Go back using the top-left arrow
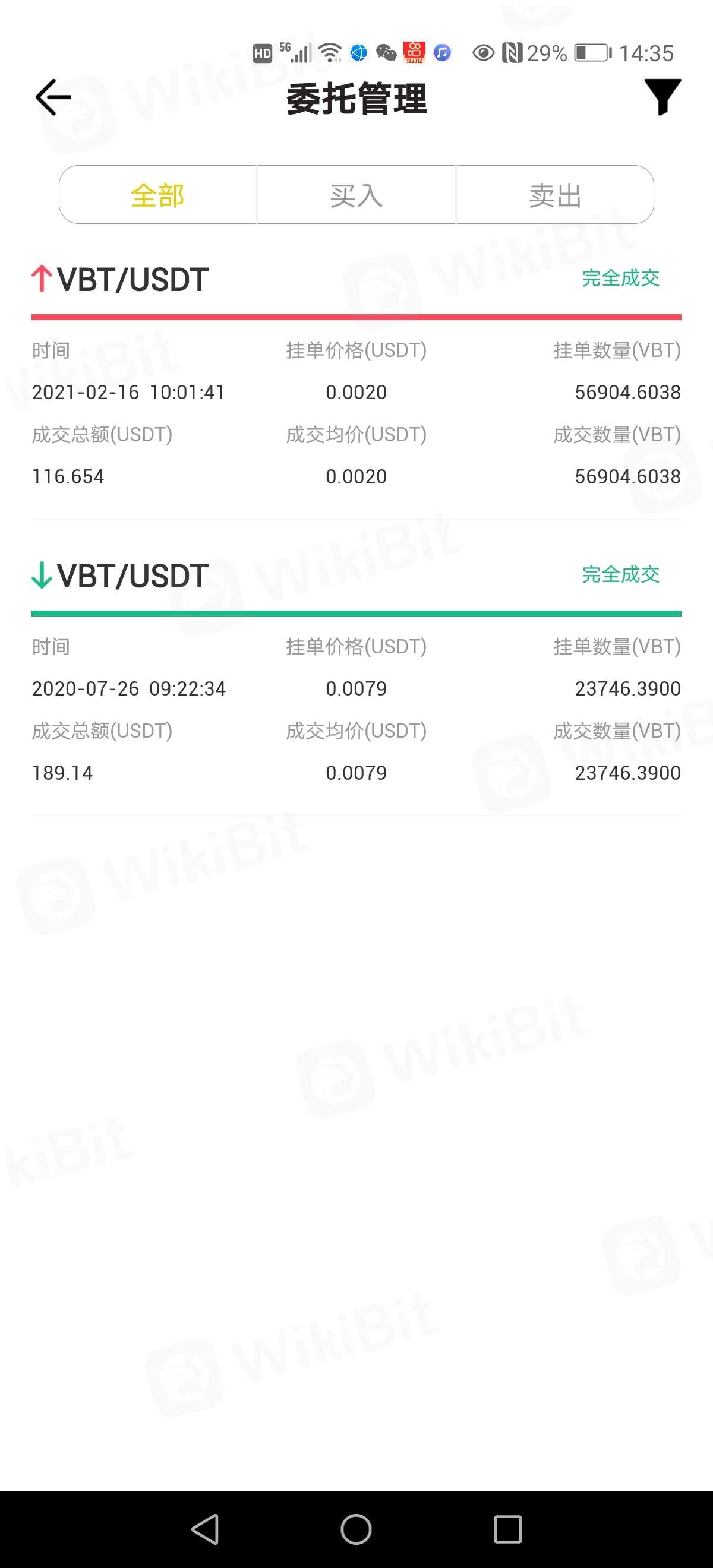This screenshot has height=1568, width=713. point(53,97)
